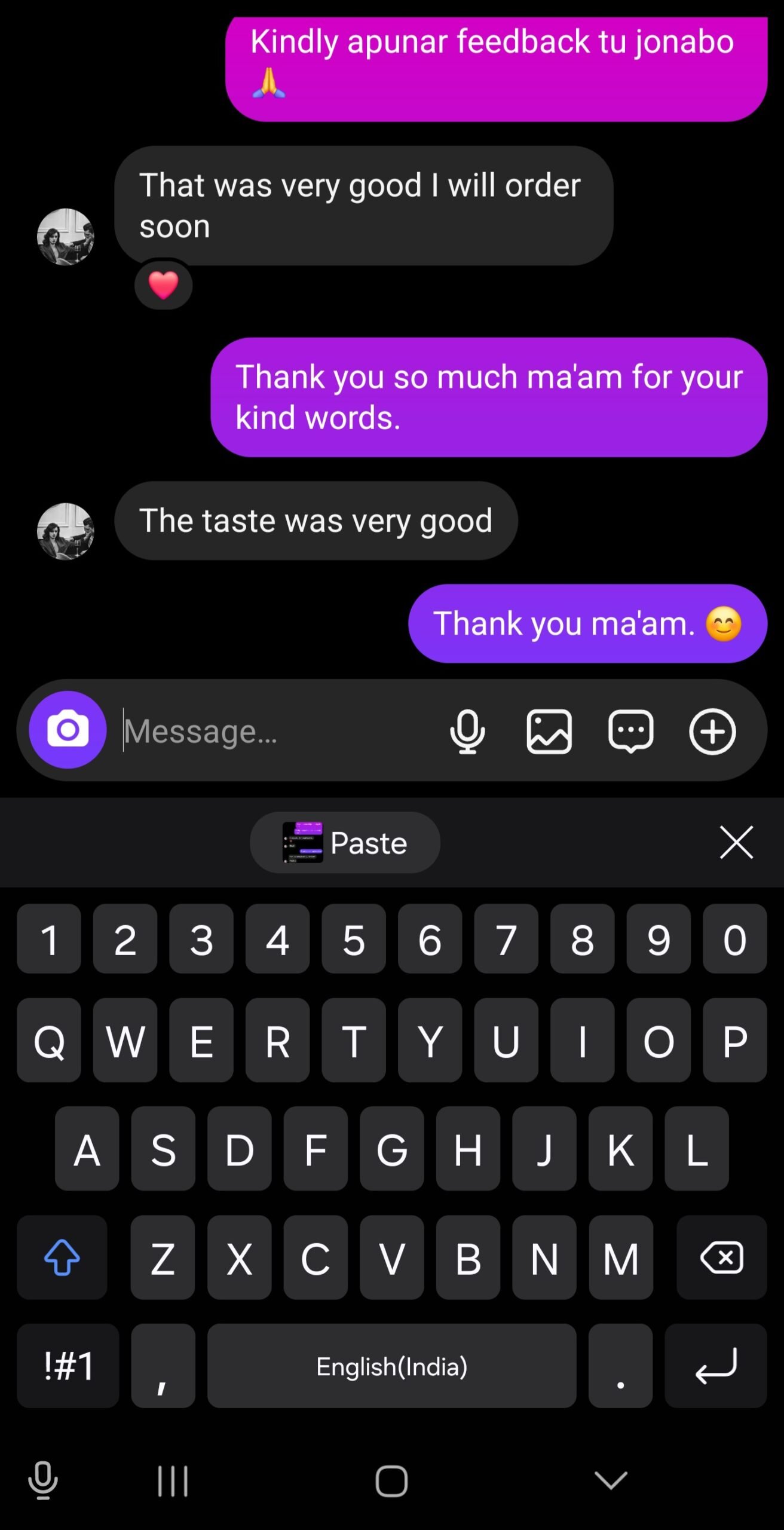This screenshot has width=784, height=1530.
Task: Hit the backspace key on the keyboard
Action: (721, 1257)
